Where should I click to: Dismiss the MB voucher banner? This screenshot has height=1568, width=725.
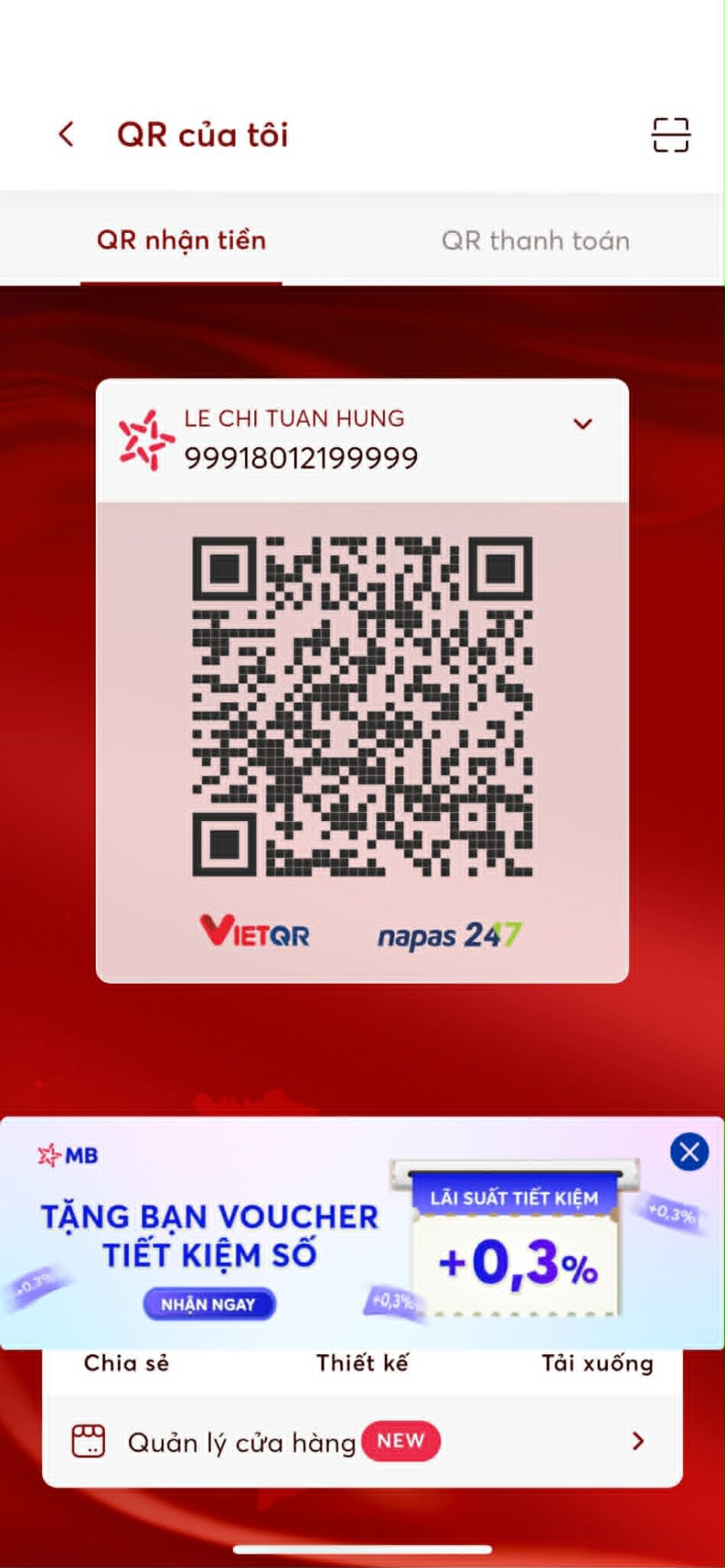pos(689,1152)
